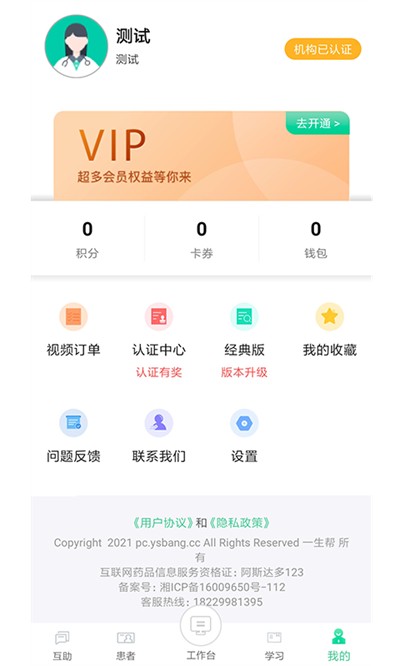Open the 钱包 wallet
The image size is (400, 666).
[315, 239]
